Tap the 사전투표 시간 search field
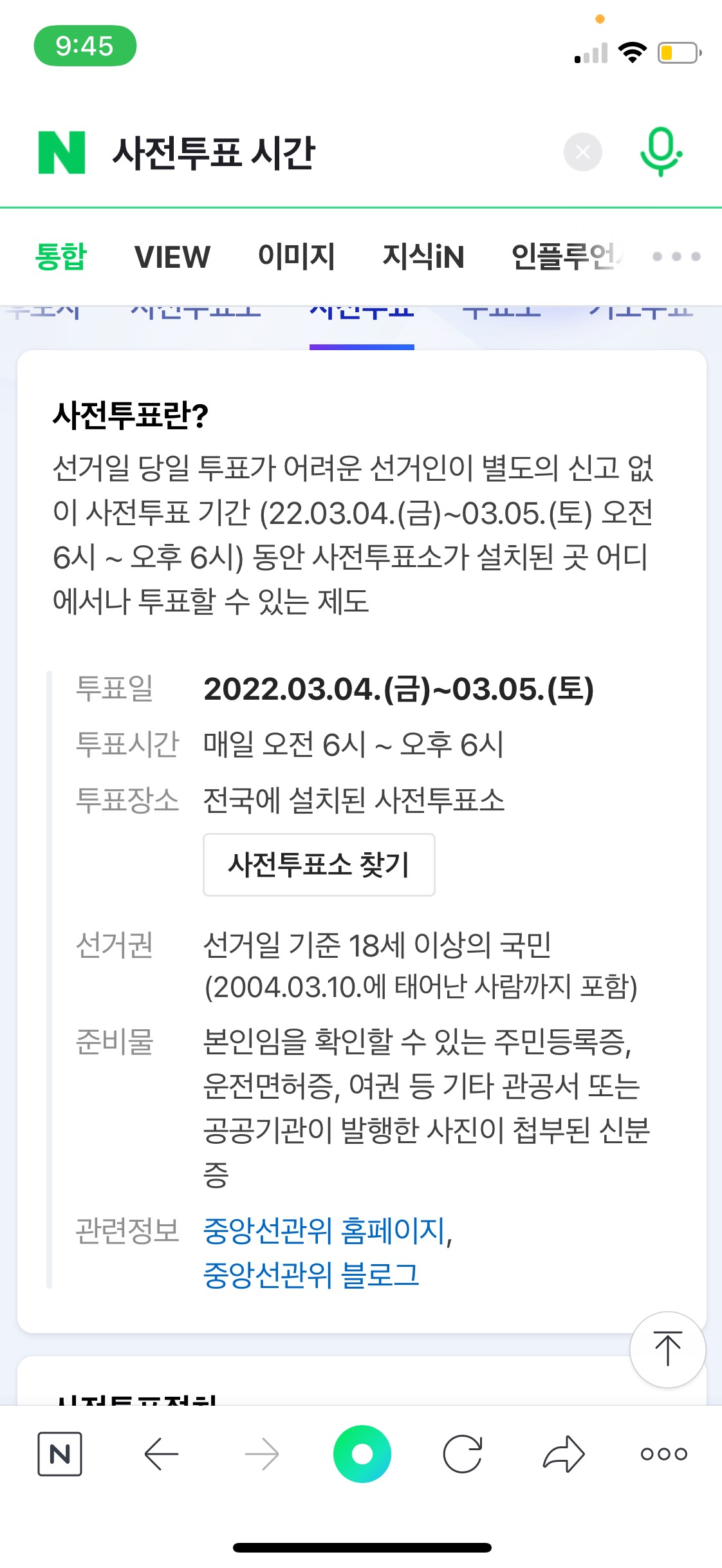This screenshot has width=722, height=1568. pos(322,153)
